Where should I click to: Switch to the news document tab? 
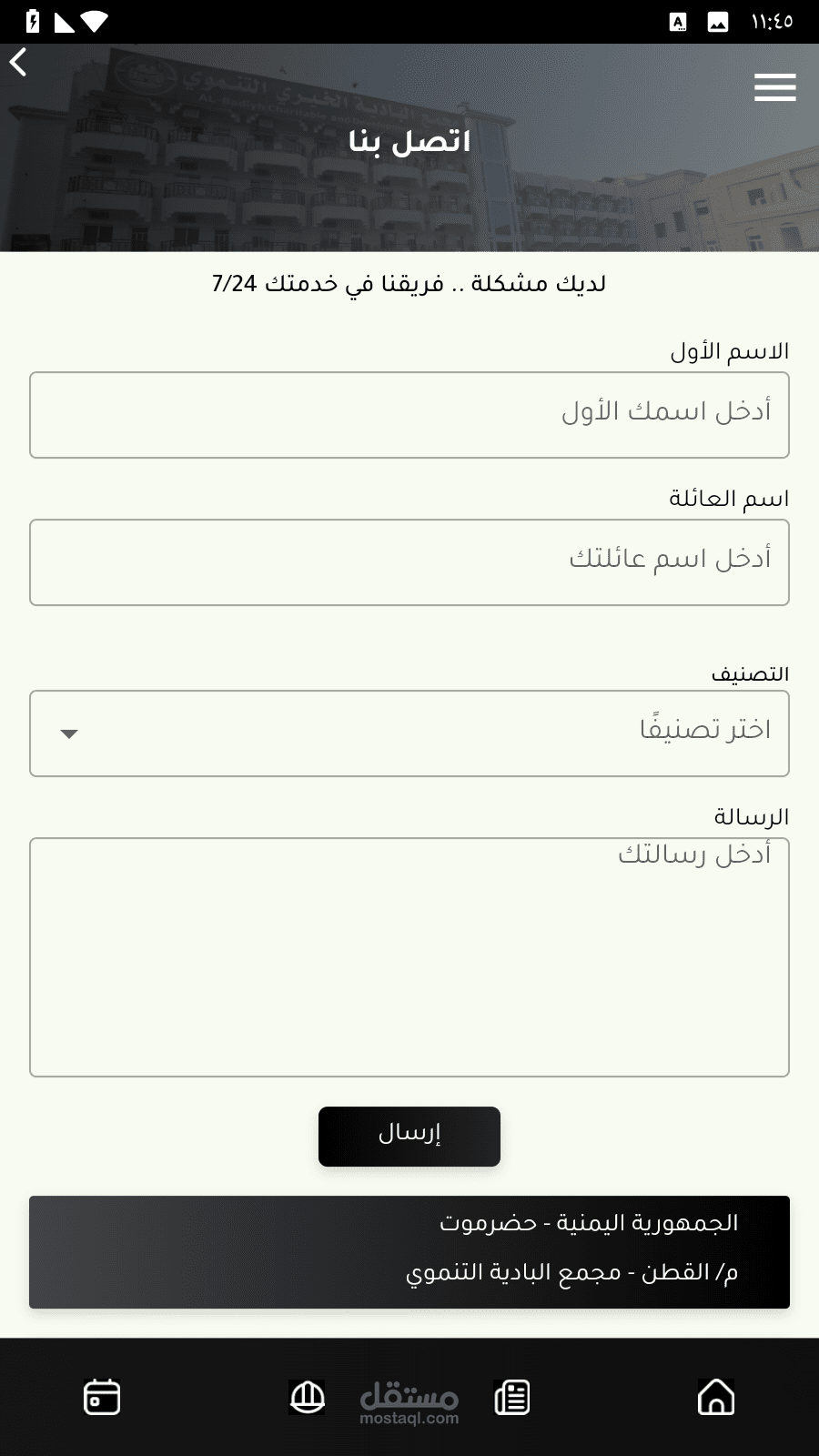512,1397
